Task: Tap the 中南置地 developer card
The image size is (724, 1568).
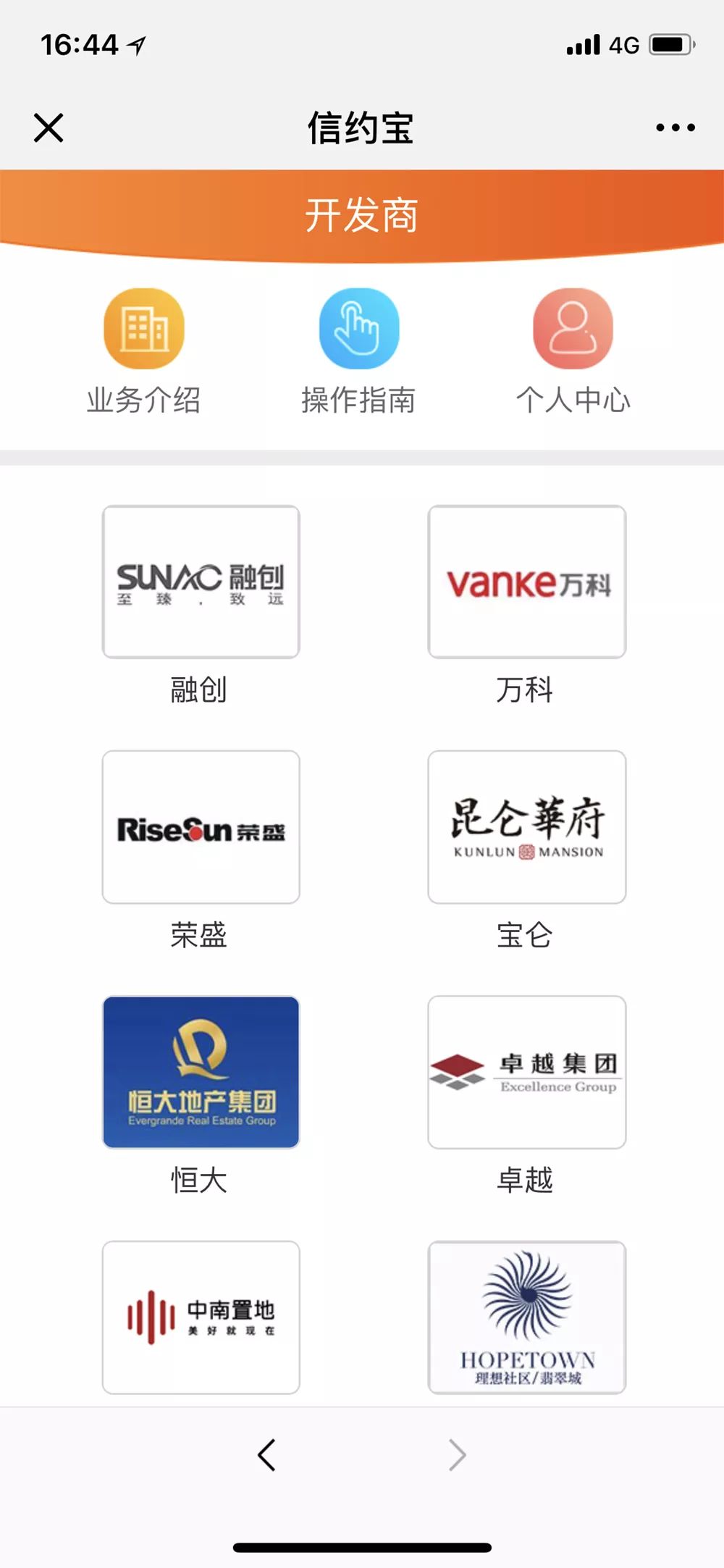Action: [201, 1317]
